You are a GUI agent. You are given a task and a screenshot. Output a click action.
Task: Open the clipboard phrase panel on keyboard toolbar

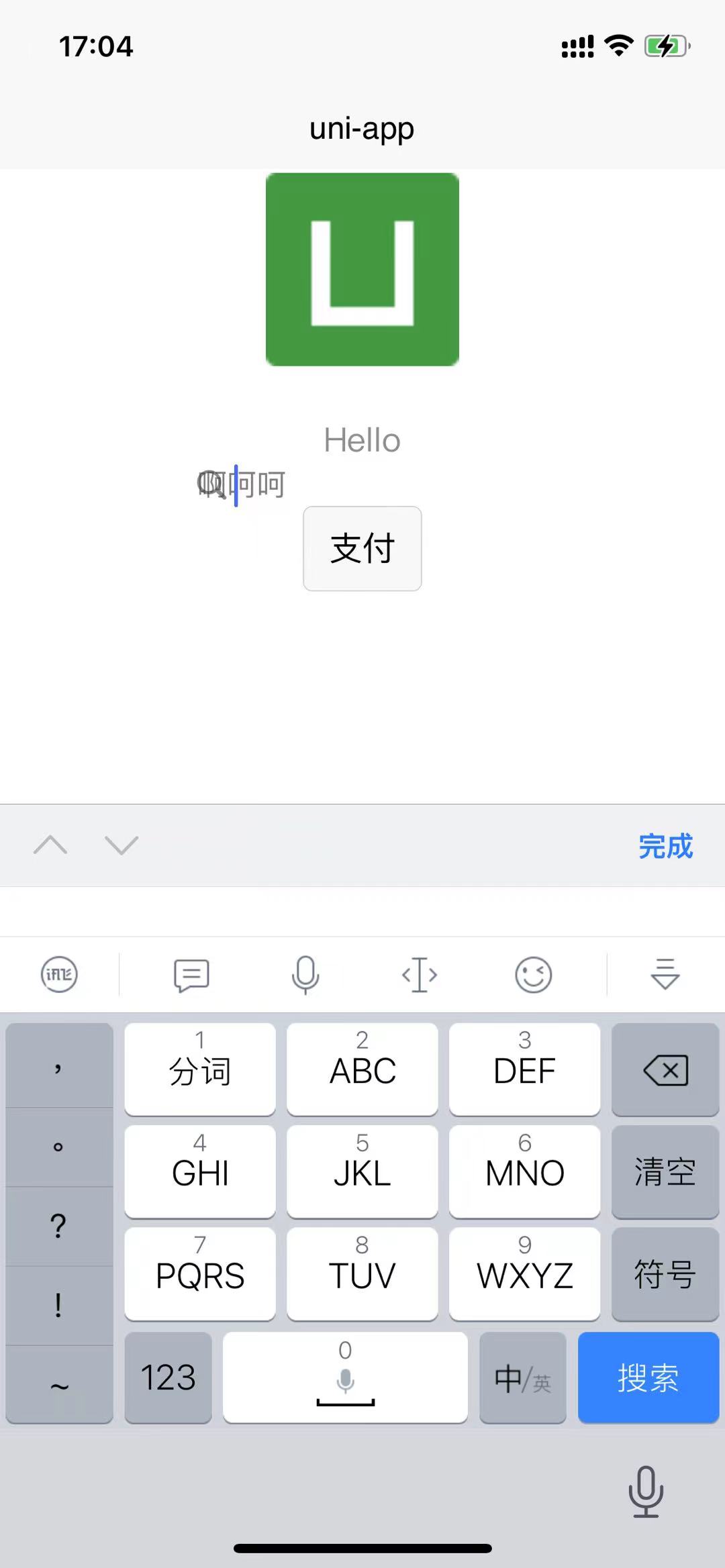click(x=190, y=975)
